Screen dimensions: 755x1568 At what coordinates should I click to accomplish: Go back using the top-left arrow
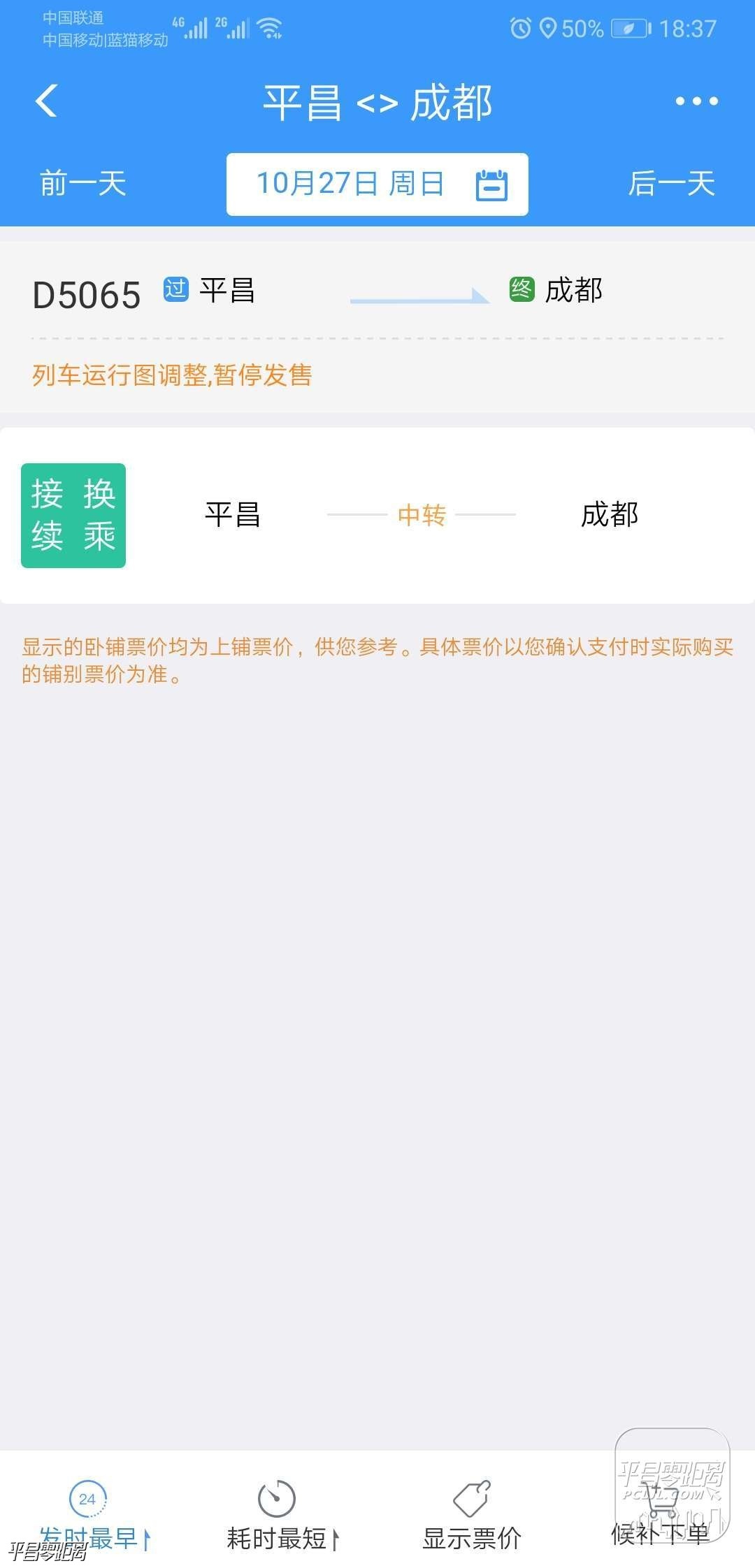pyautogui.click(x=46, y=101)
